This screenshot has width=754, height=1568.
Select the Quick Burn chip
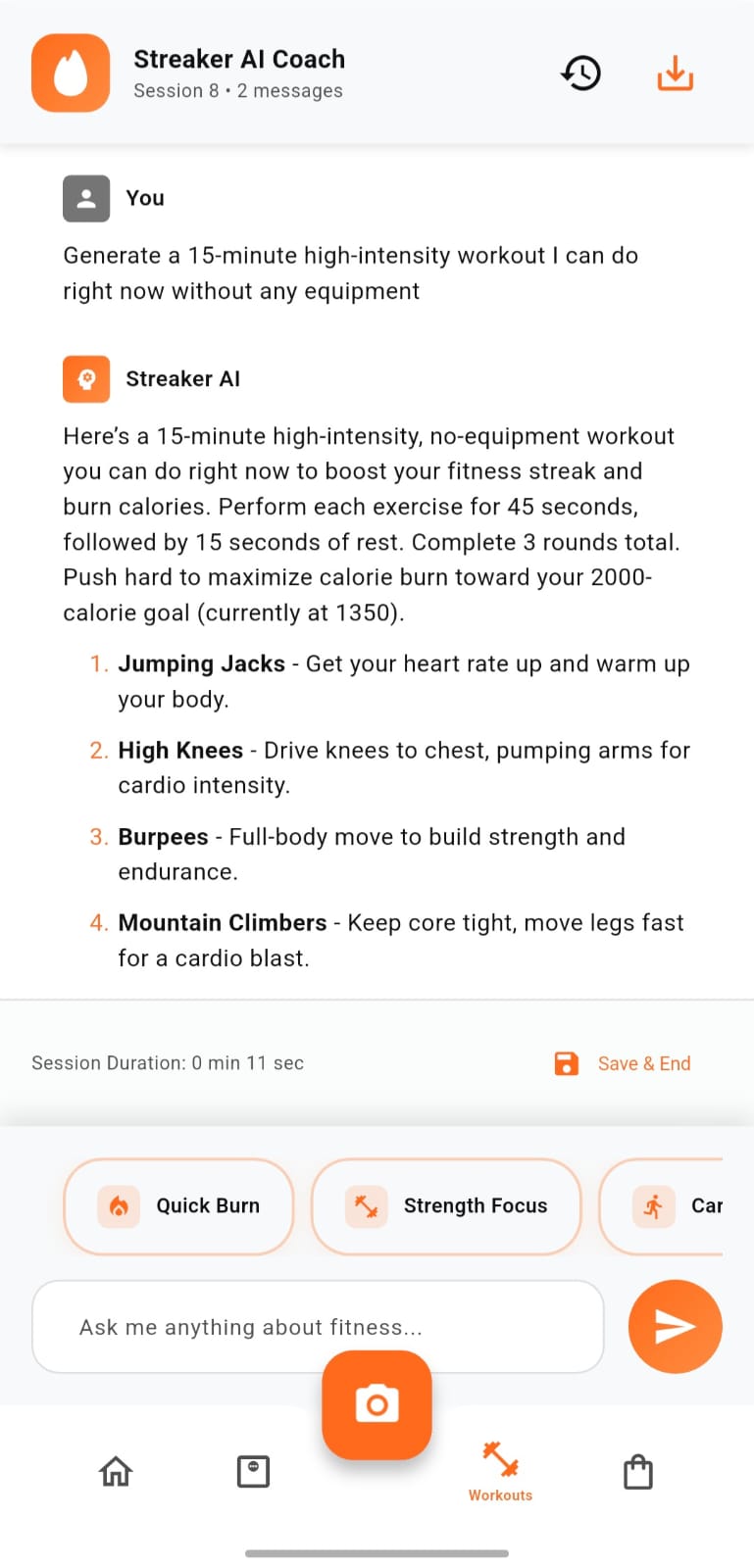[178, 1205]
